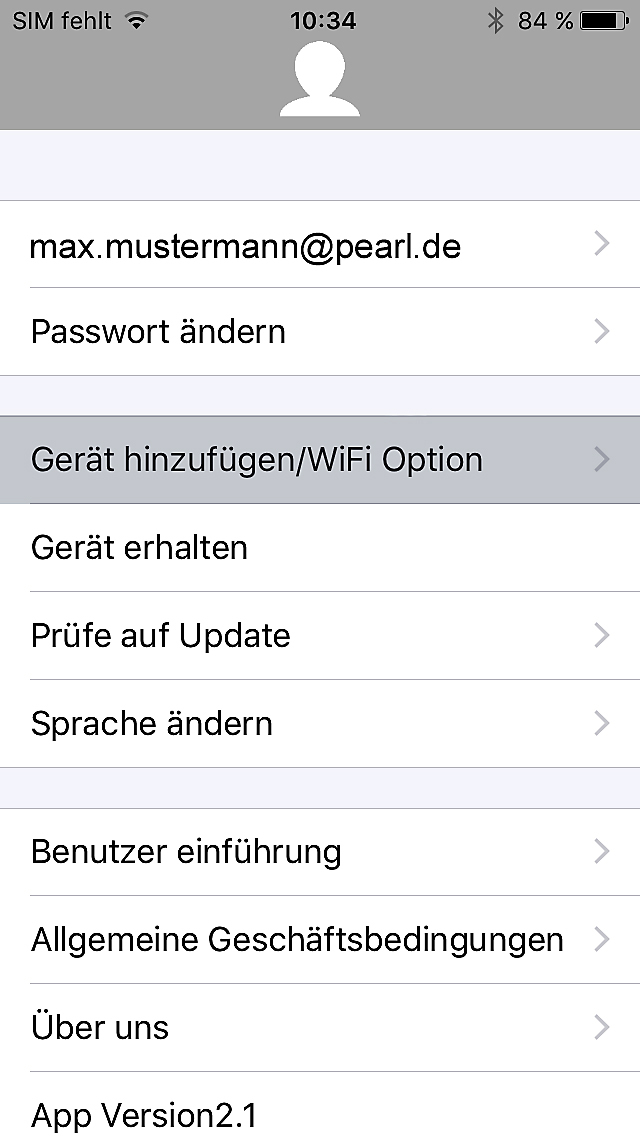This screenshot has width=640, height=1136.
Task: Tap the profile avatar icon
Action: (x=320, y=82)
